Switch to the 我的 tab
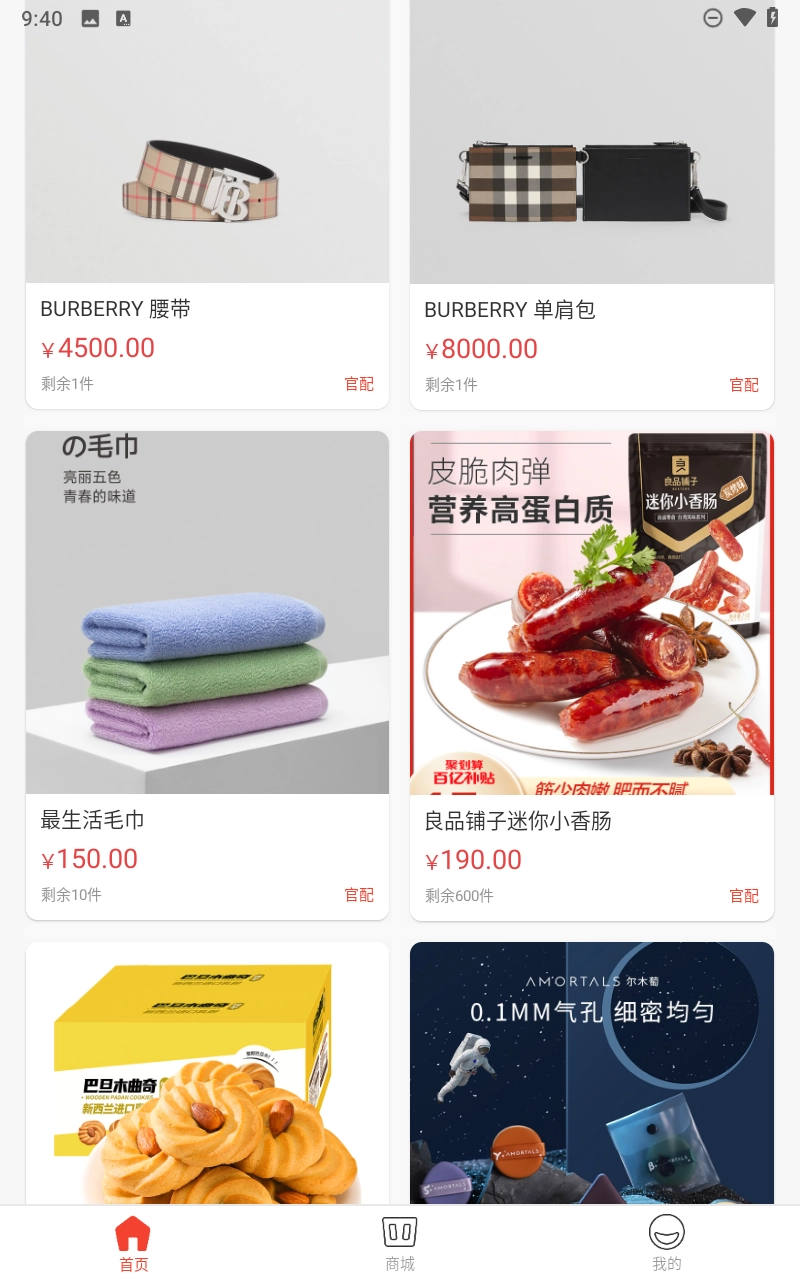The image size is (800, 1280). 667,1242
